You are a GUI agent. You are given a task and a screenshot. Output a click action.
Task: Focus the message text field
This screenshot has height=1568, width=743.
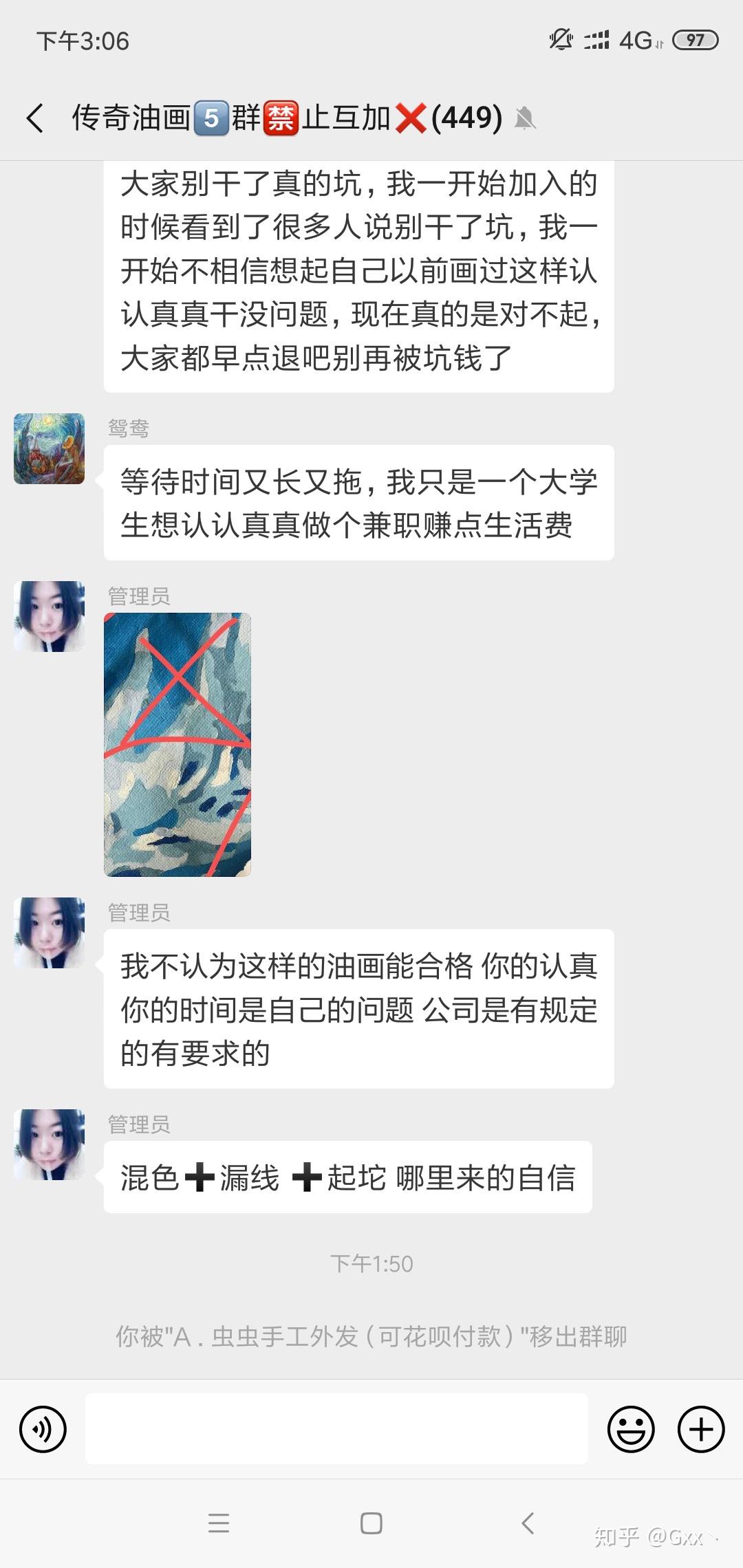pos(336,1429)
